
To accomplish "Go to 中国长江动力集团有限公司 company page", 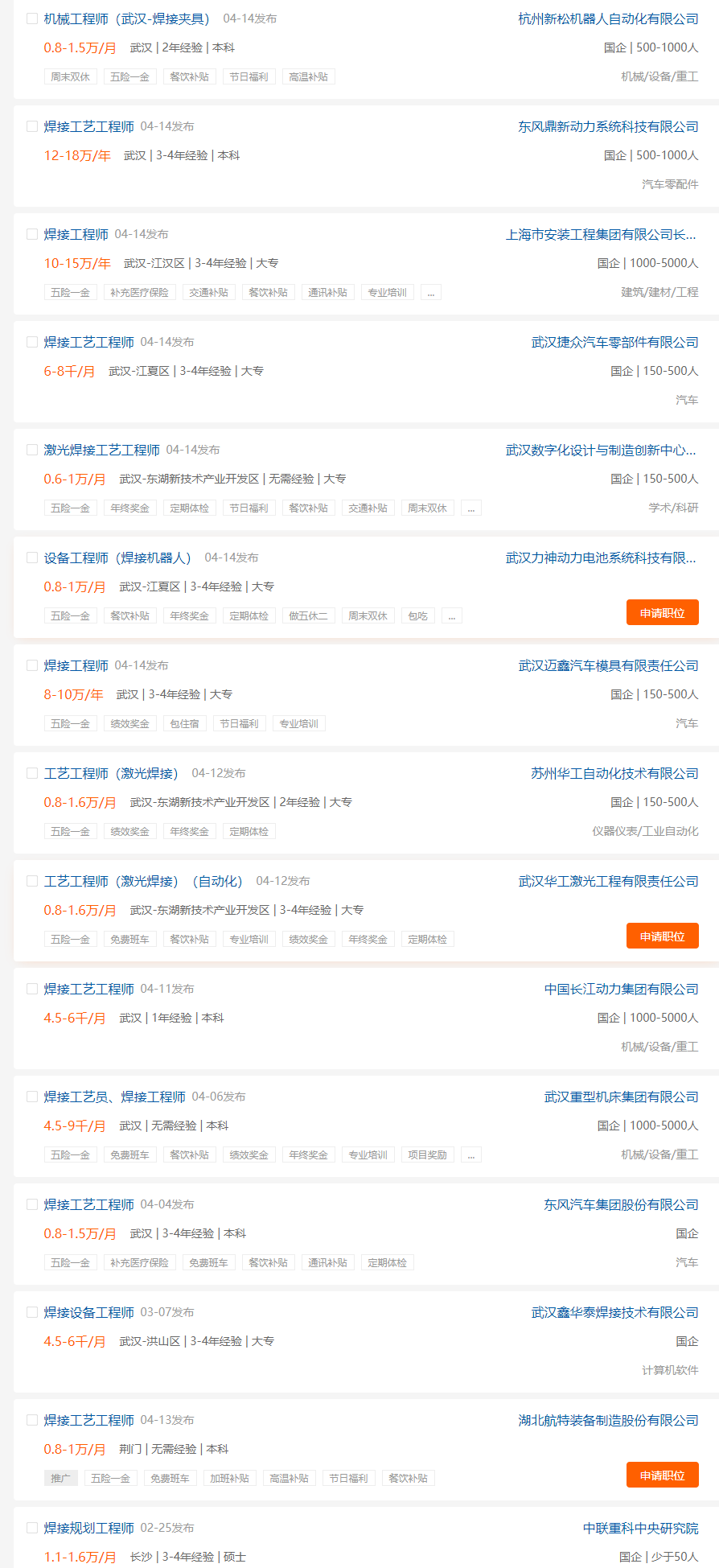I will [x=621, y=989].
